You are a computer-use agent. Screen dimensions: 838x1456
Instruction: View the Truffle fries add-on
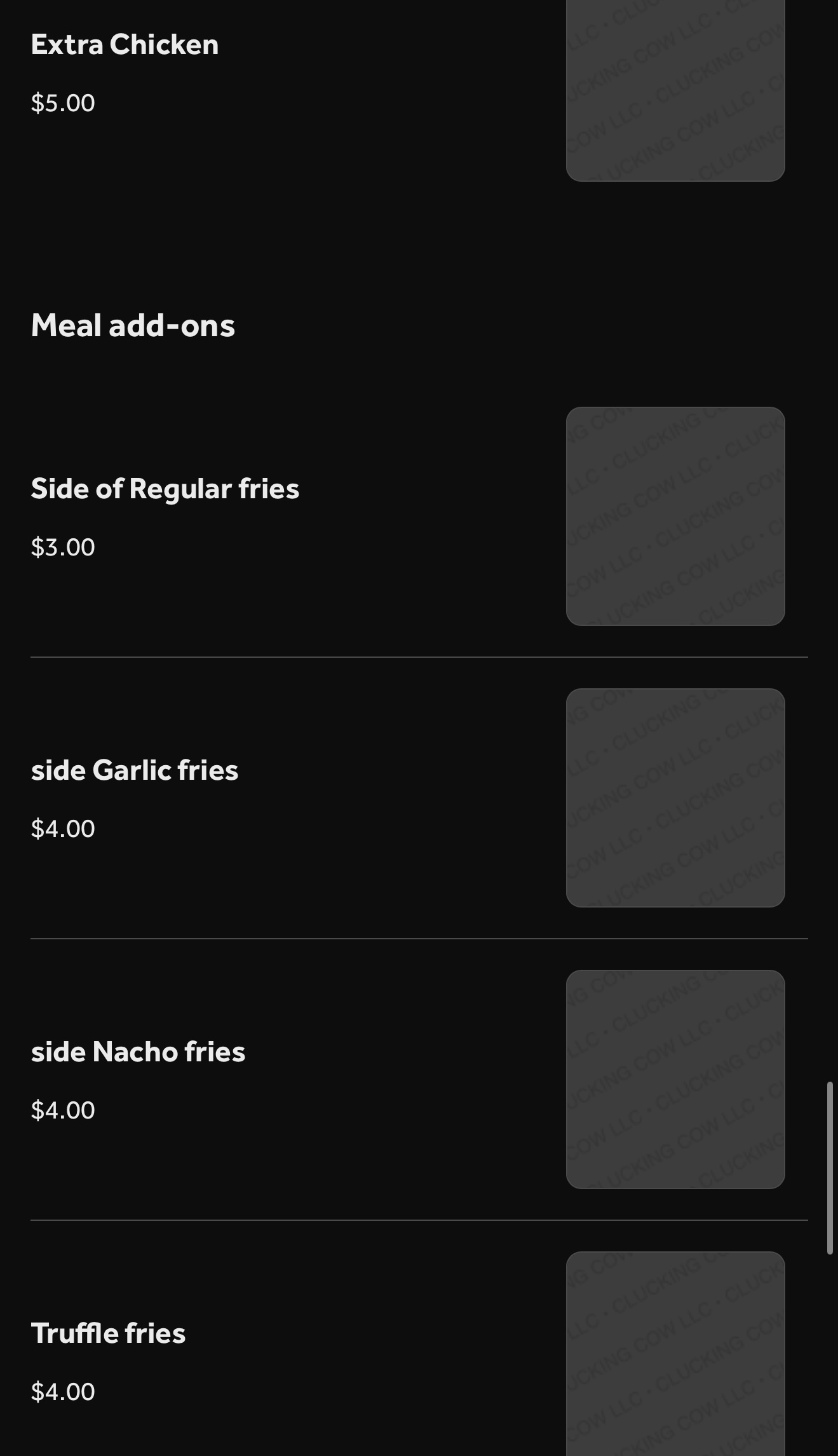[x=108, y=1334]
